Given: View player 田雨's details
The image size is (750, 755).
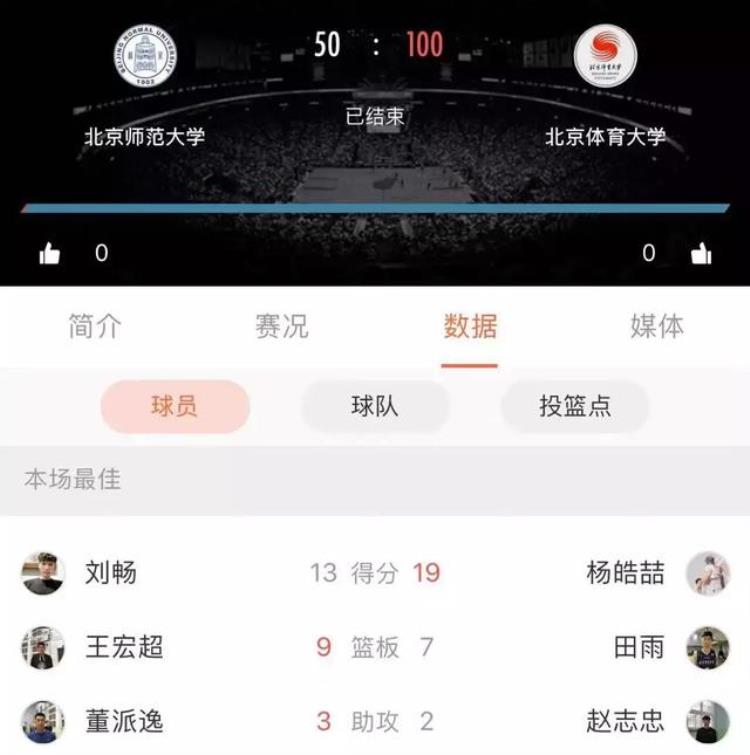Looking at the screenshot, I should (x=640, y=647).
